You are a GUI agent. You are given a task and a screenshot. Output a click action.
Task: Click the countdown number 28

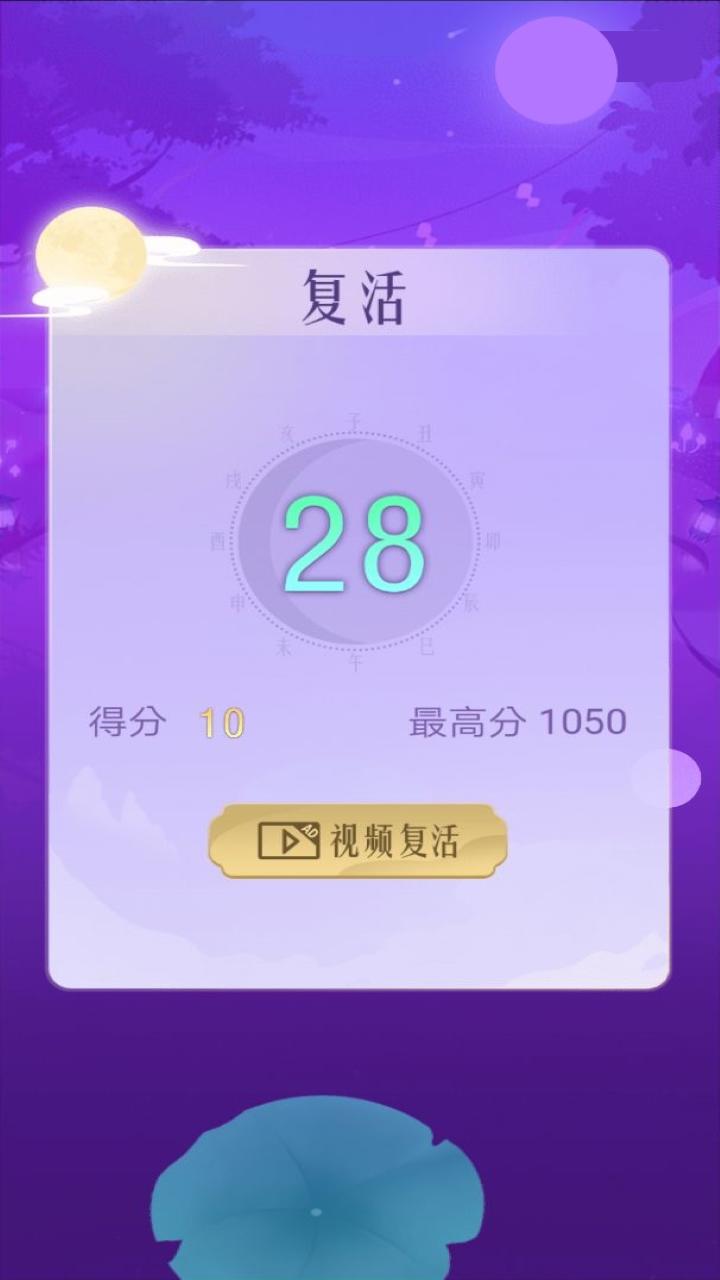click(357, 545)
